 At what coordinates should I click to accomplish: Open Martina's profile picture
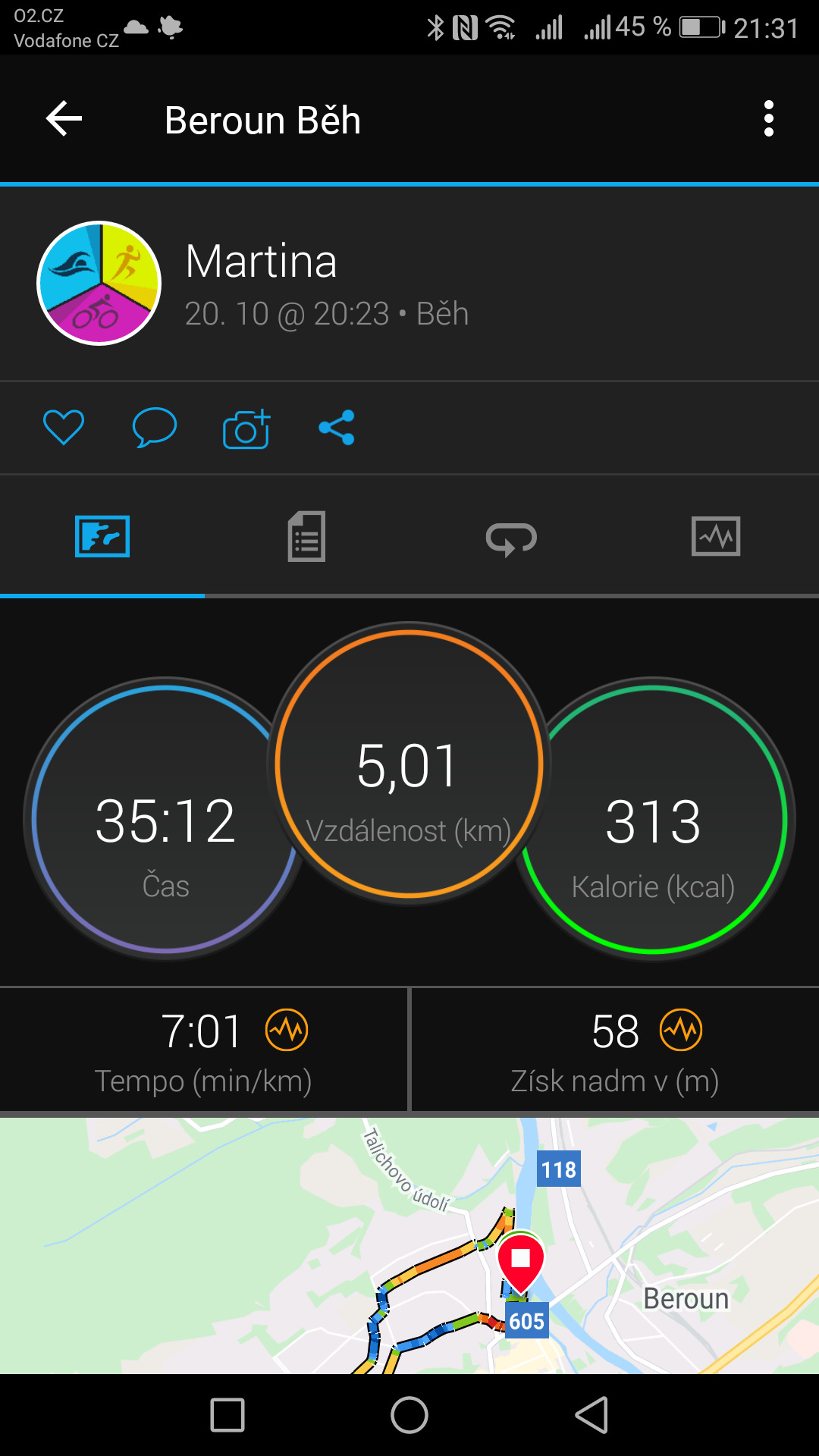click(99, 283)
